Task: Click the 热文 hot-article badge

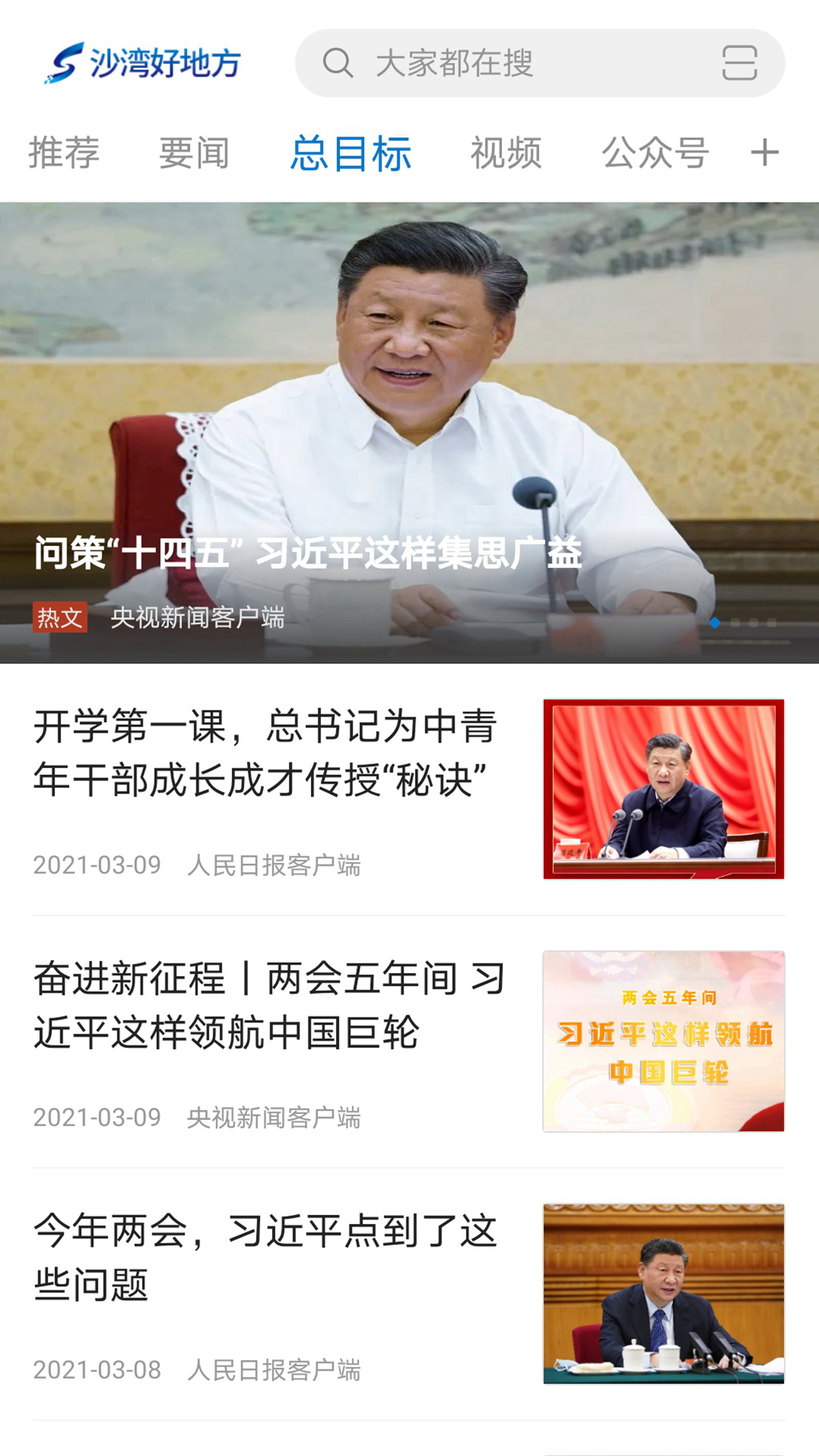Action: tap(61, 620)
